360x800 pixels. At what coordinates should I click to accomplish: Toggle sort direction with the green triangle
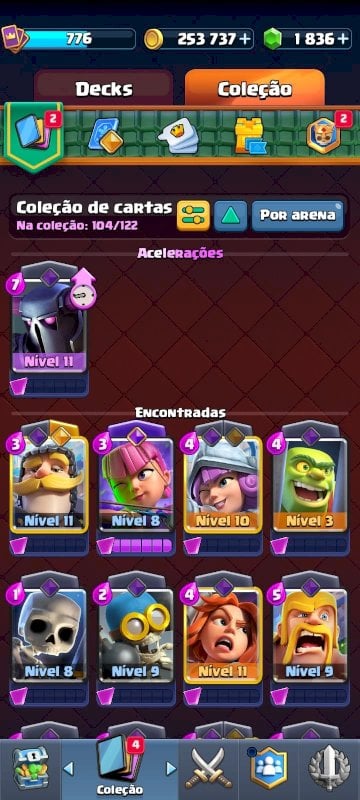pos(230,216)
